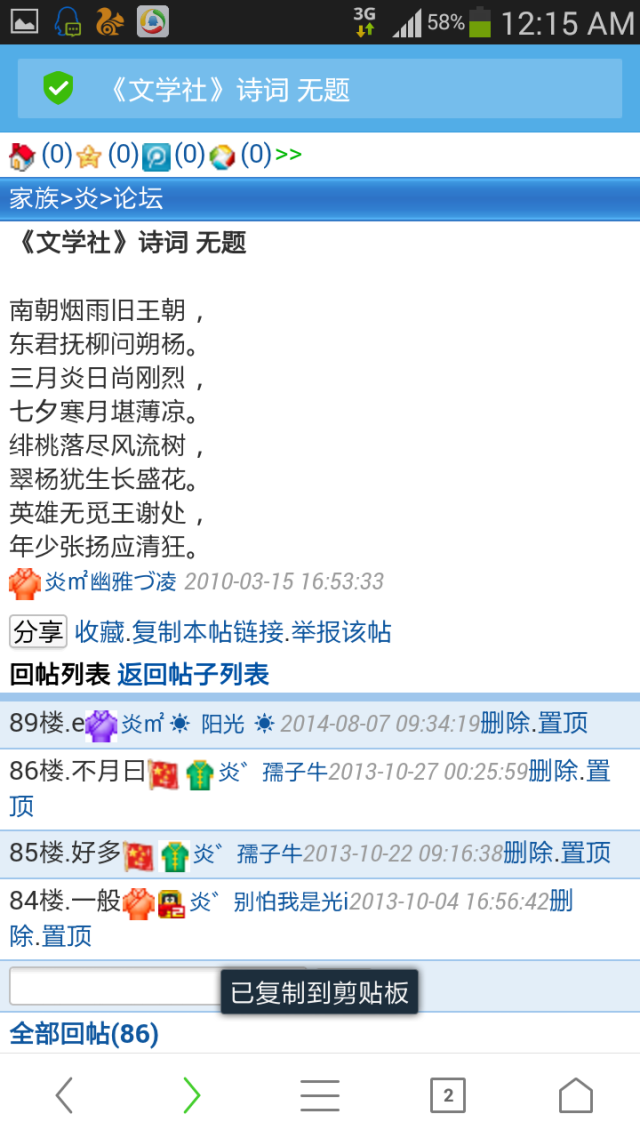Screen dimensions: 640x1138
Task: Copy post link with 复制本帖链接
Action: pyautogui.click(x=208, y=632)
